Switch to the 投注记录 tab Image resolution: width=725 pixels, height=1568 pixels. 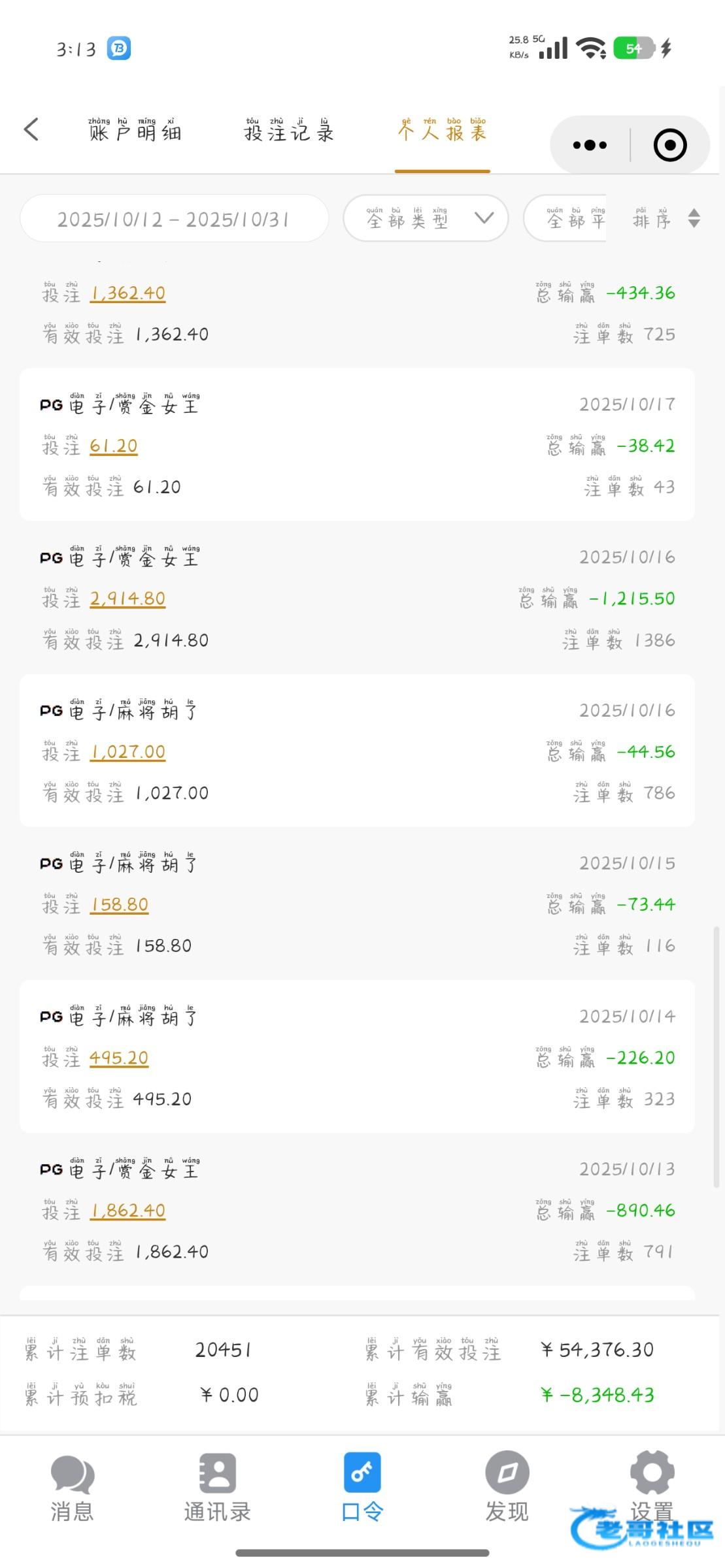[288, 131]
